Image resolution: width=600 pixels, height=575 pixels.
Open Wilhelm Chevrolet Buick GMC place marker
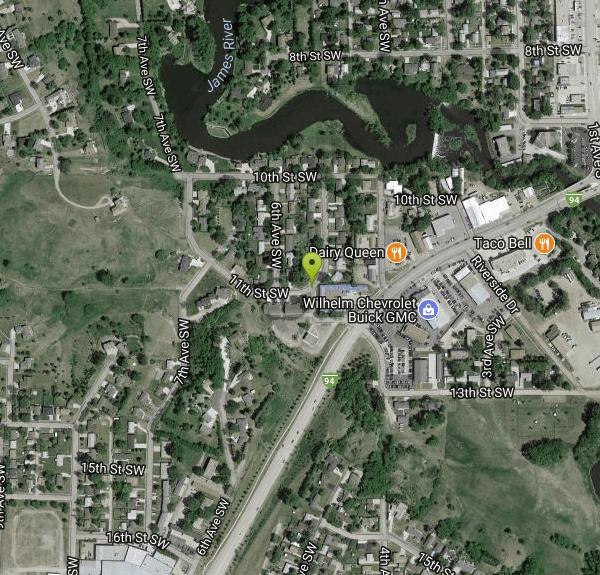pyautogui.click(x=427, y=308)
